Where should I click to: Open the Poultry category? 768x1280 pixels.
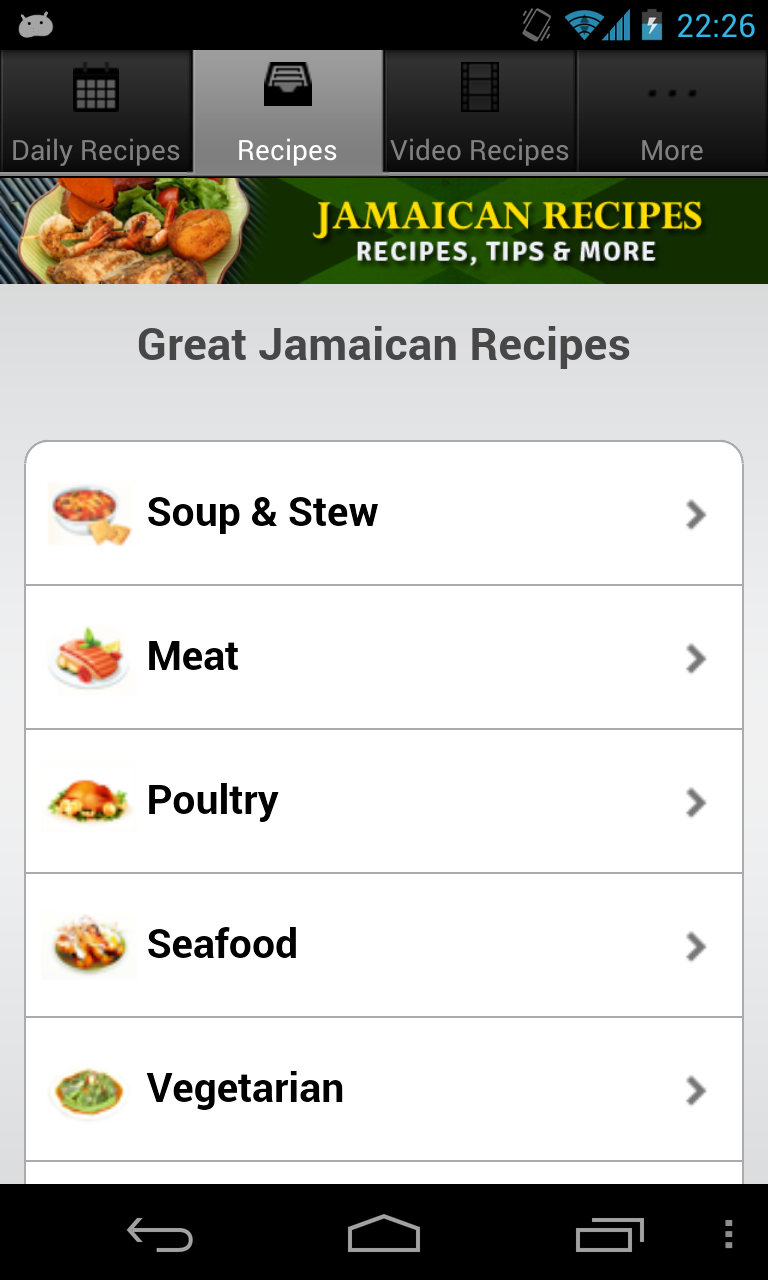[384, 801]
